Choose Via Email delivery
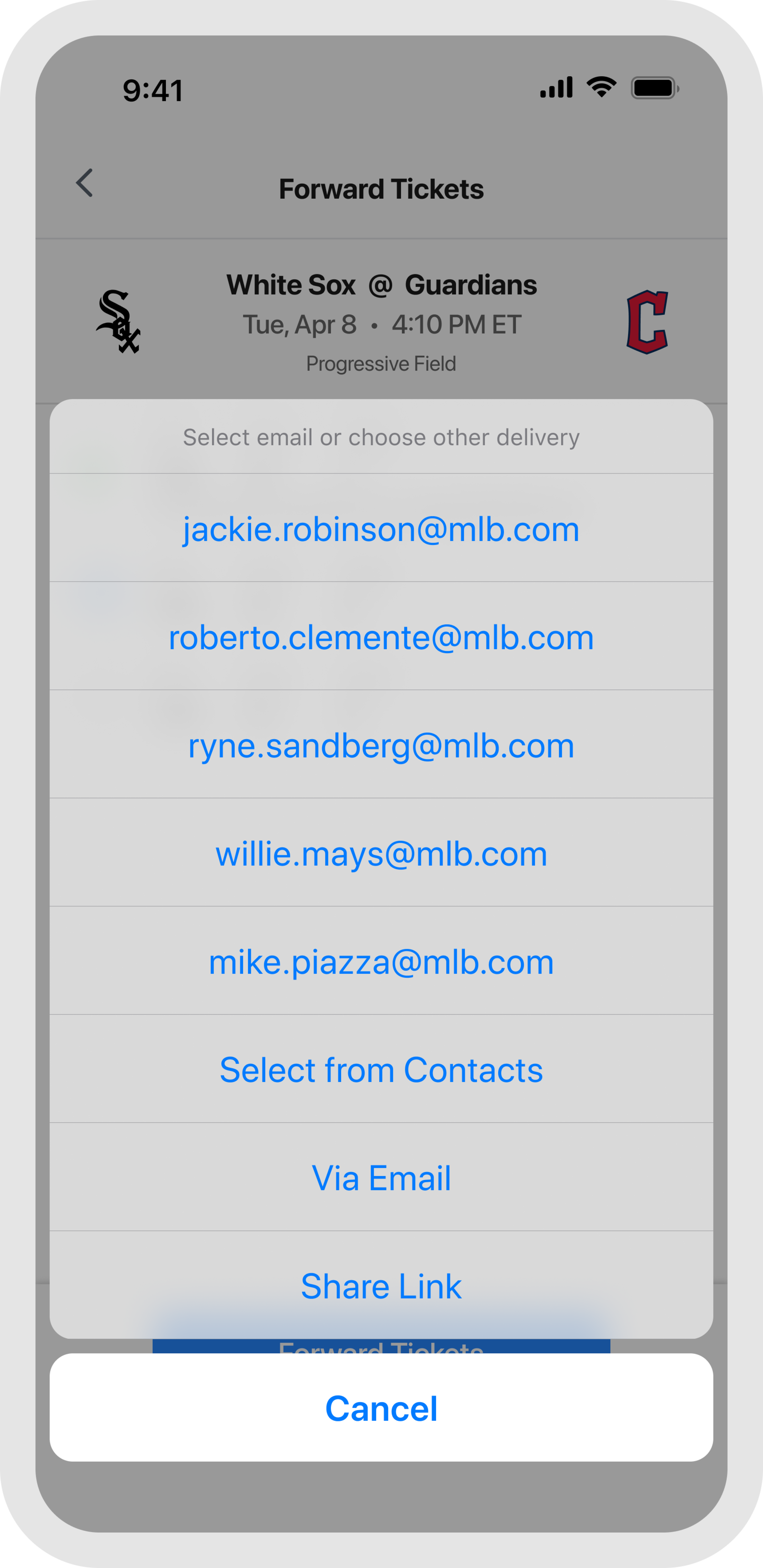The width and height of the screenshot is (763, 1568). (x=381, y=1177)
